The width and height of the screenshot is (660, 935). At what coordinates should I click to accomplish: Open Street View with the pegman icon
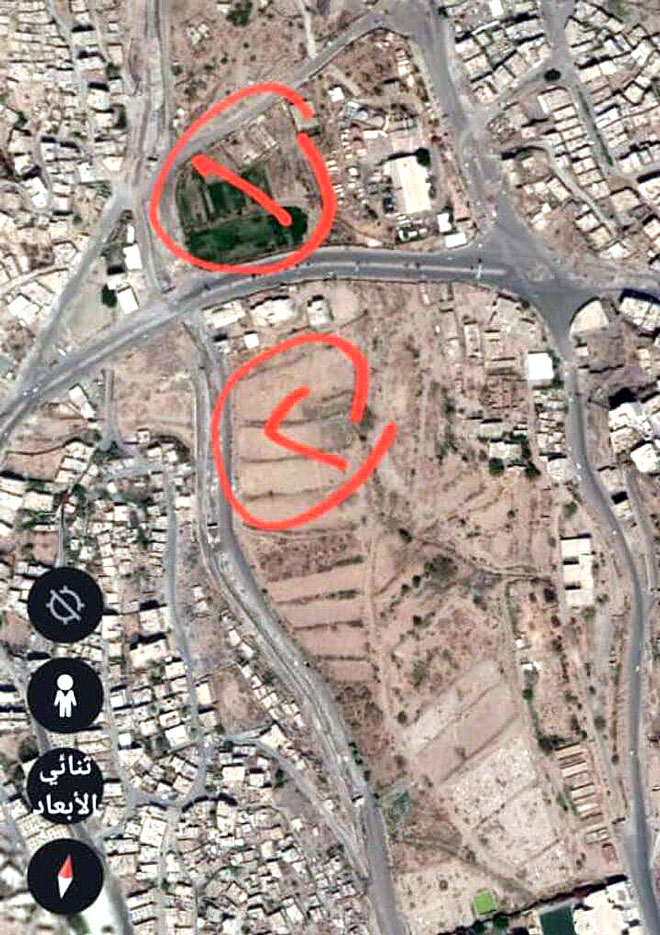(65, 696)
